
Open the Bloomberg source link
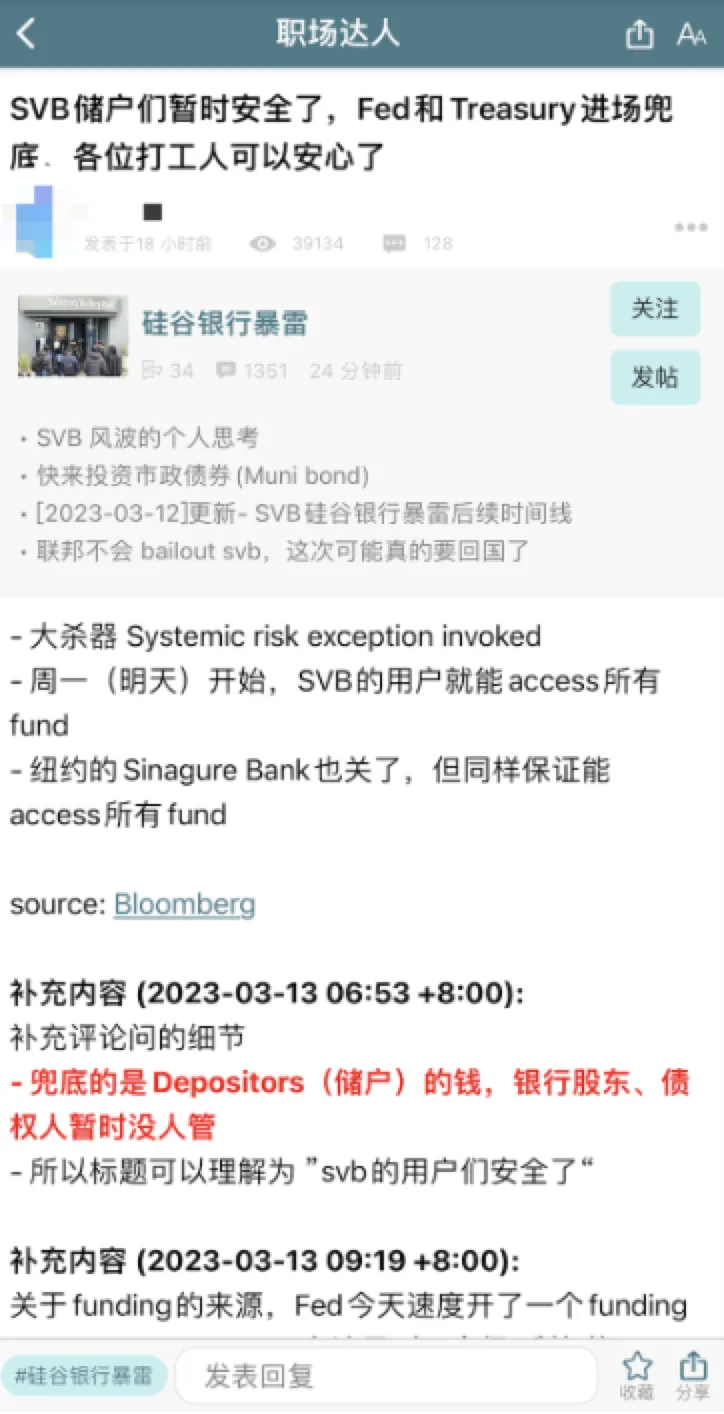184,905
